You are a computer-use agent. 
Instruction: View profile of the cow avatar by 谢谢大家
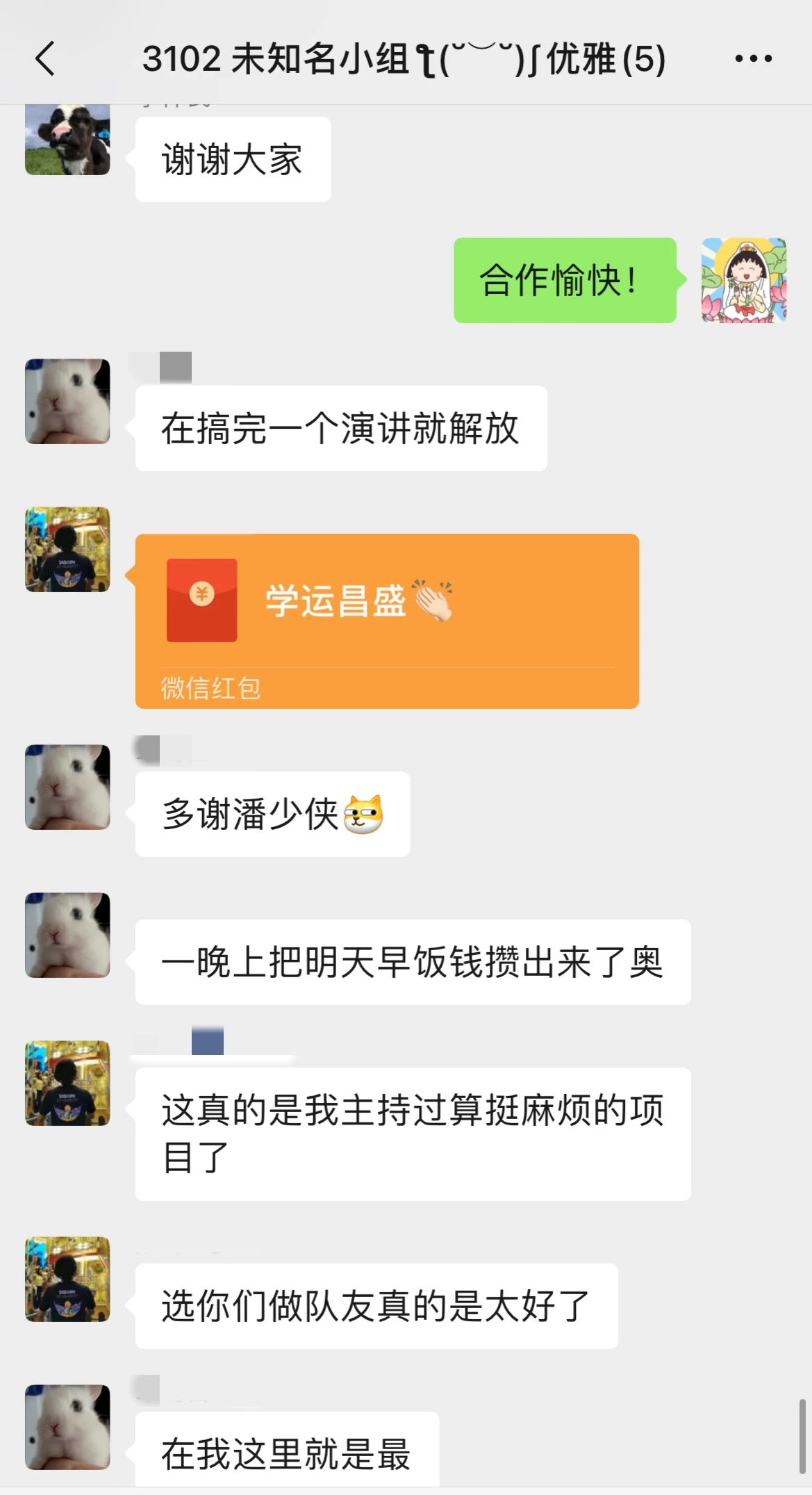coord(67,140)
